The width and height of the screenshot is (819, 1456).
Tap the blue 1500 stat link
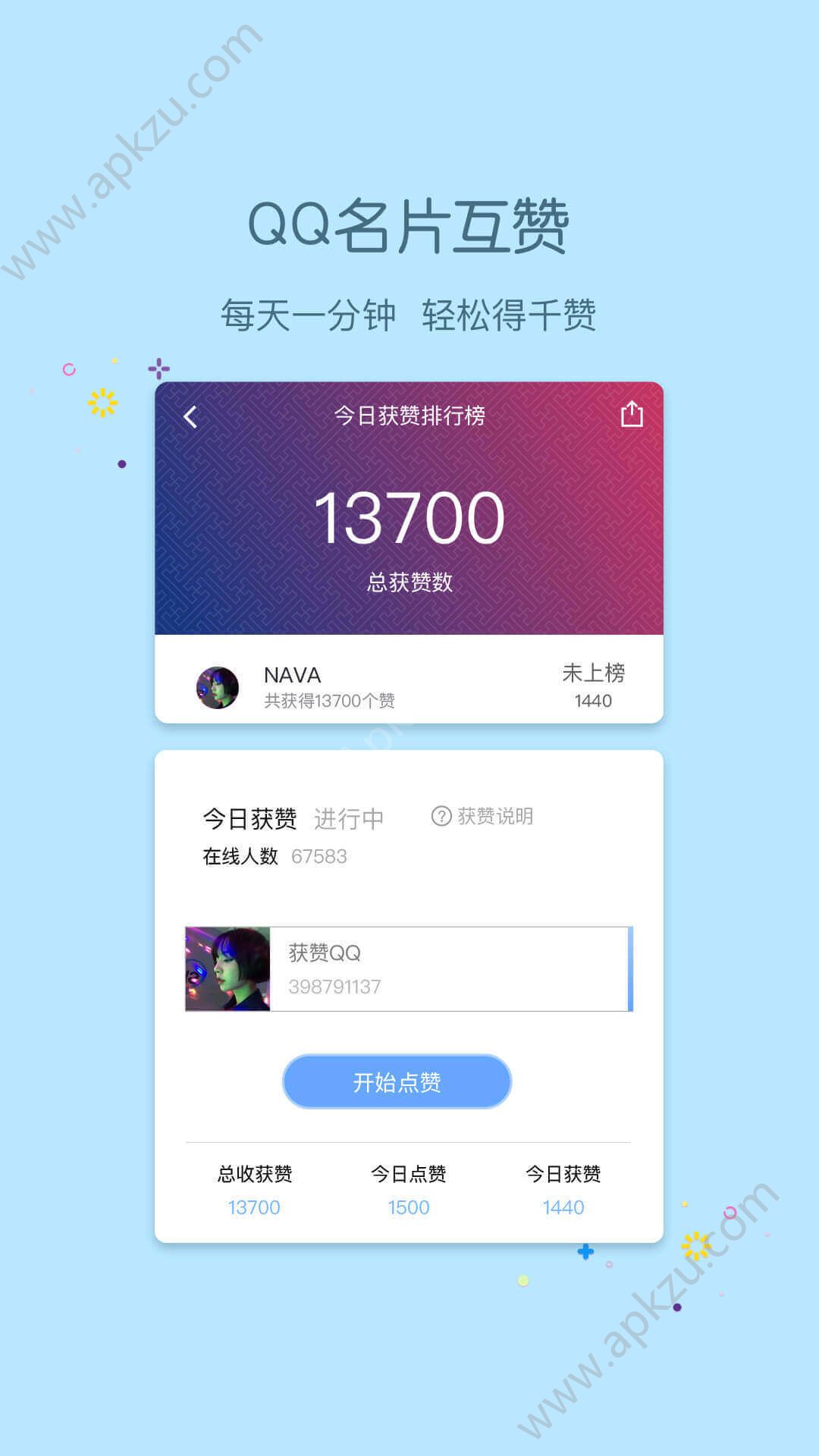point(408,1207)
